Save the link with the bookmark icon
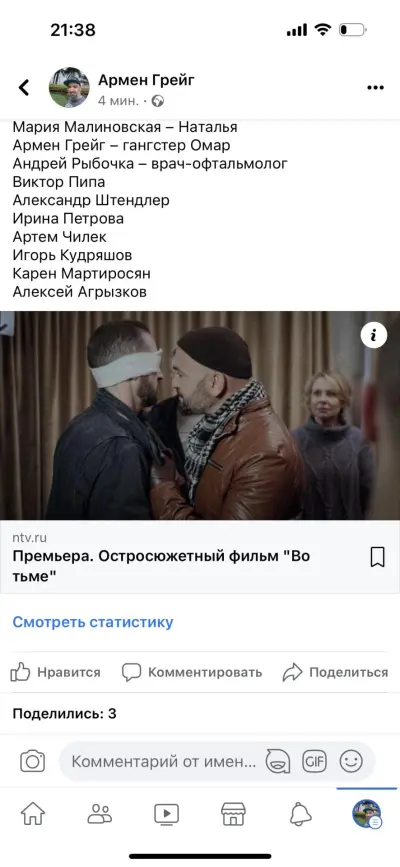This screenshot has width=400, height=867. pos(377,557)
